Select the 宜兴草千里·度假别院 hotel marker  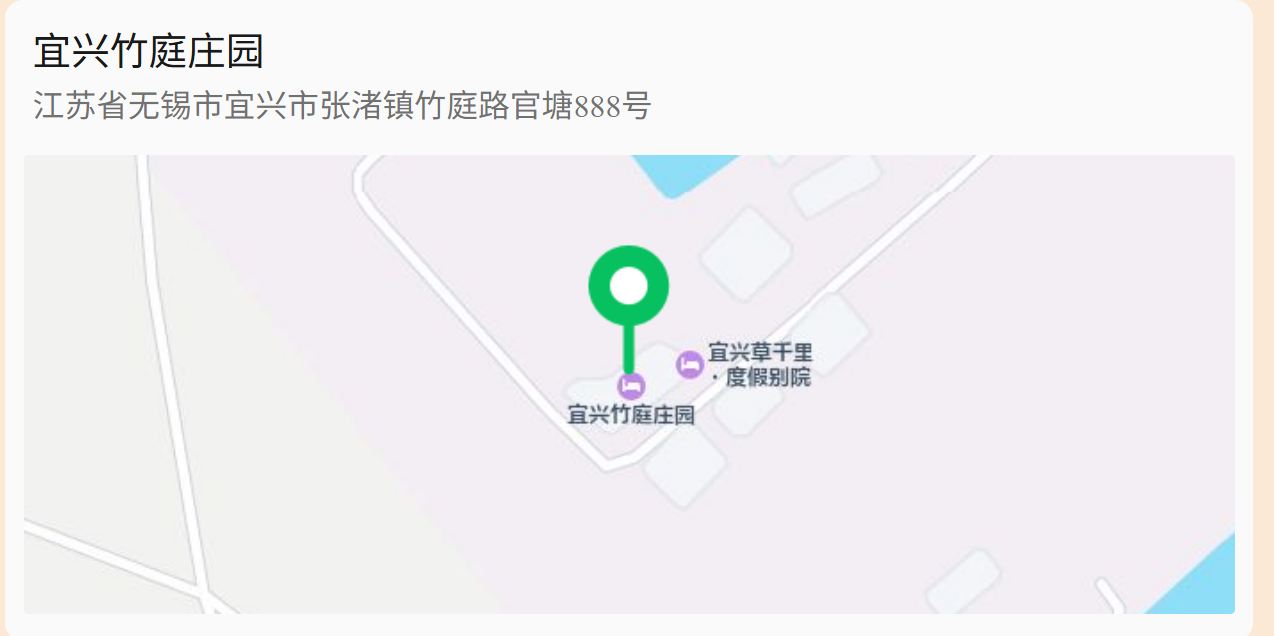click(x=690, y=365)
